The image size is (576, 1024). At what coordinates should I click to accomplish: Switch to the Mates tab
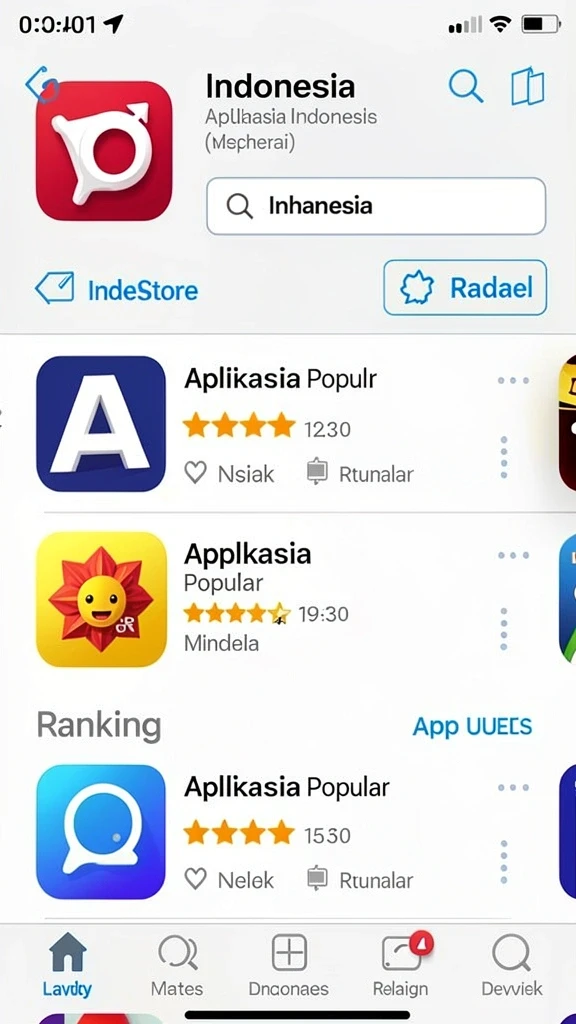click(x=177, y=965)
